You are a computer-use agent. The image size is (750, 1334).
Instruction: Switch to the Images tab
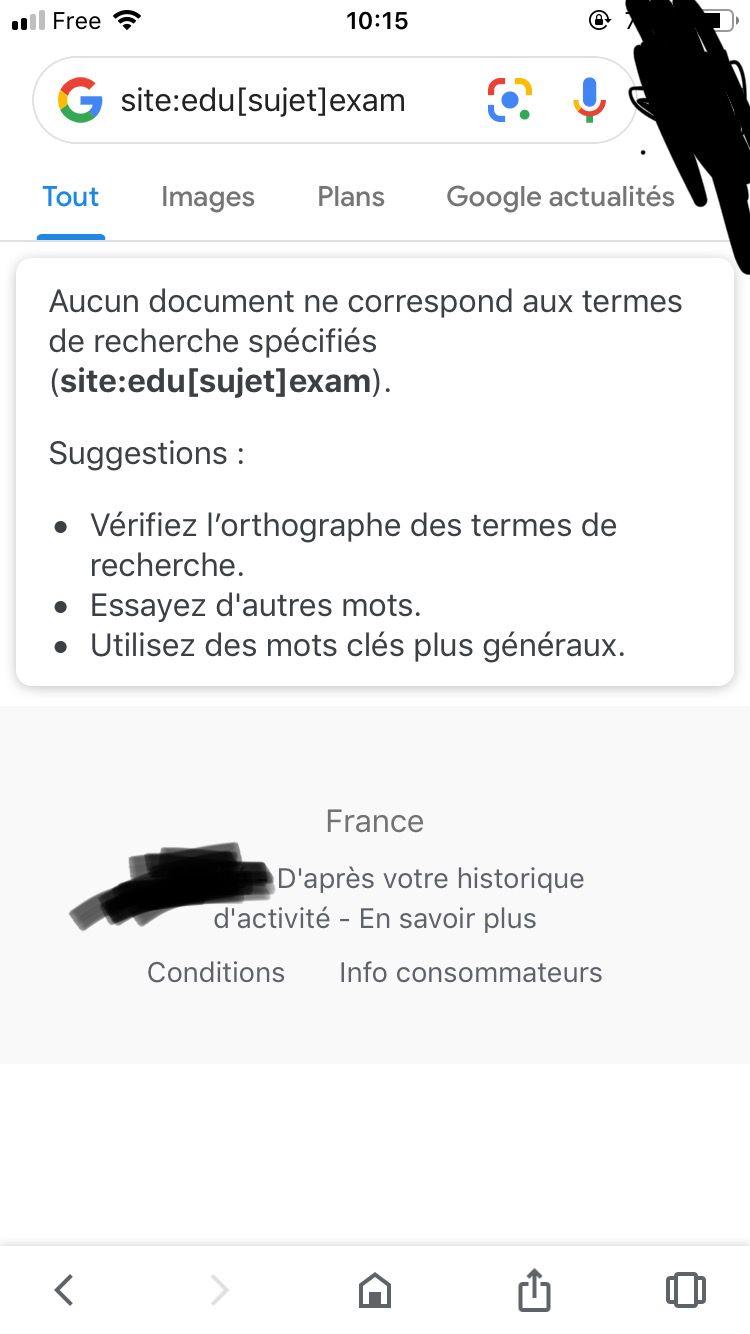208,197
